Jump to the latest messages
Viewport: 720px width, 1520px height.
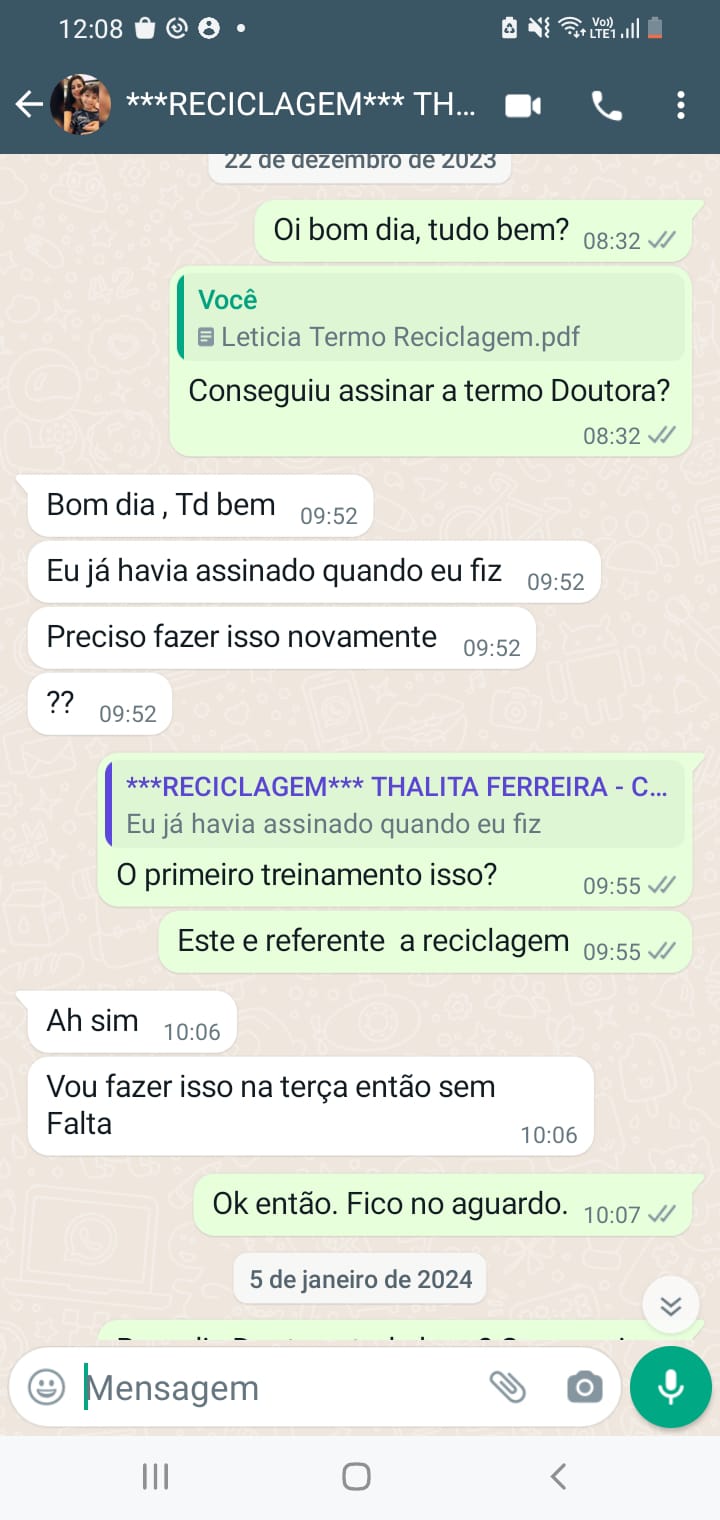pos(670,1305)
